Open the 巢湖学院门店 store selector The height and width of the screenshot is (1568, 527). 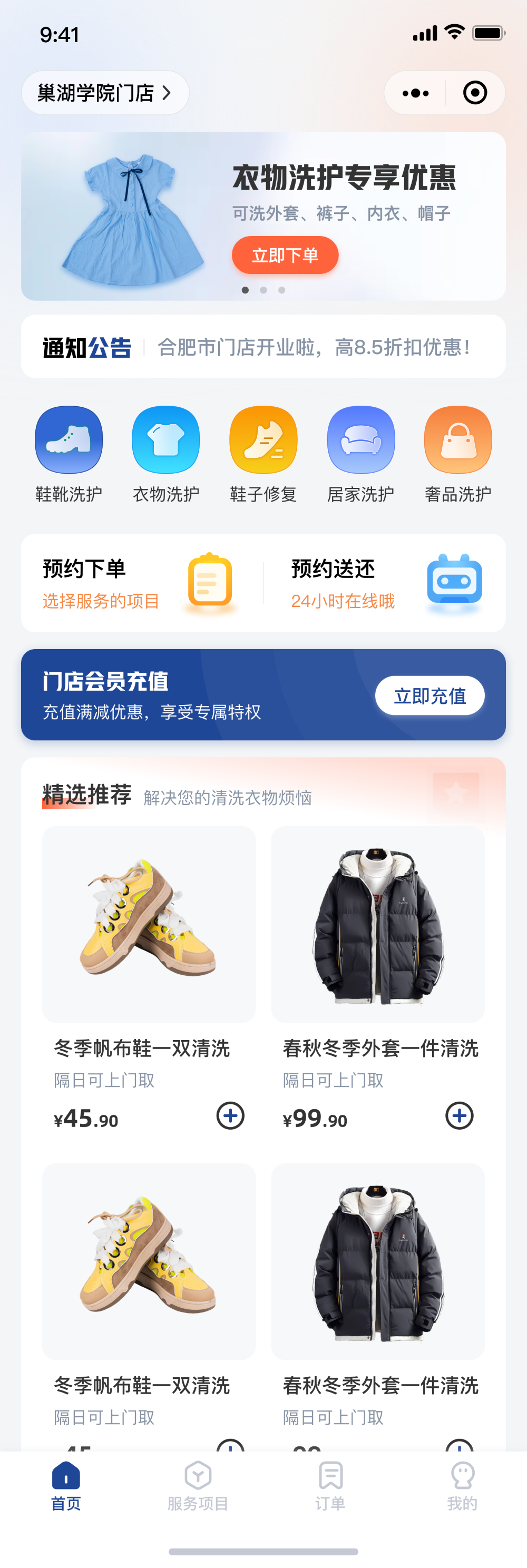(105, 93)
